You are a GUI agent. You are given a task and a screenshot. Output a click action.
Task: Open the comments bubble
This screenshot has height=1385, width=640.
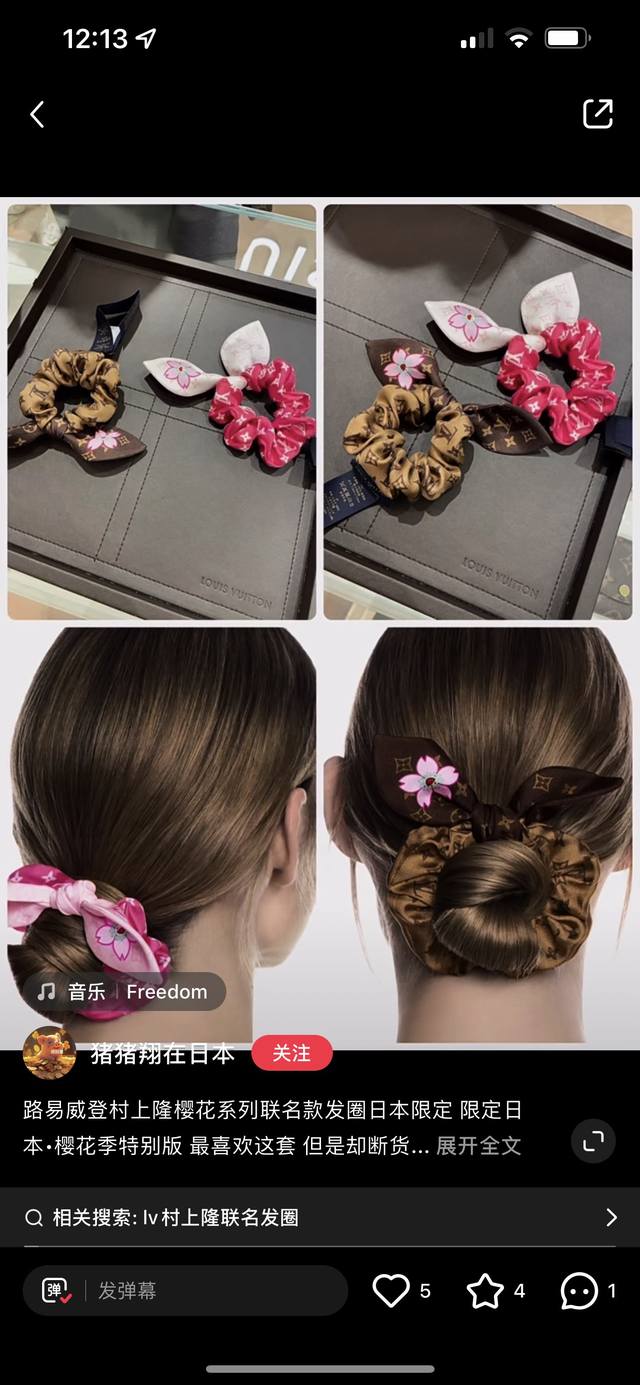pyautogui.click(x=579, y=1291)
